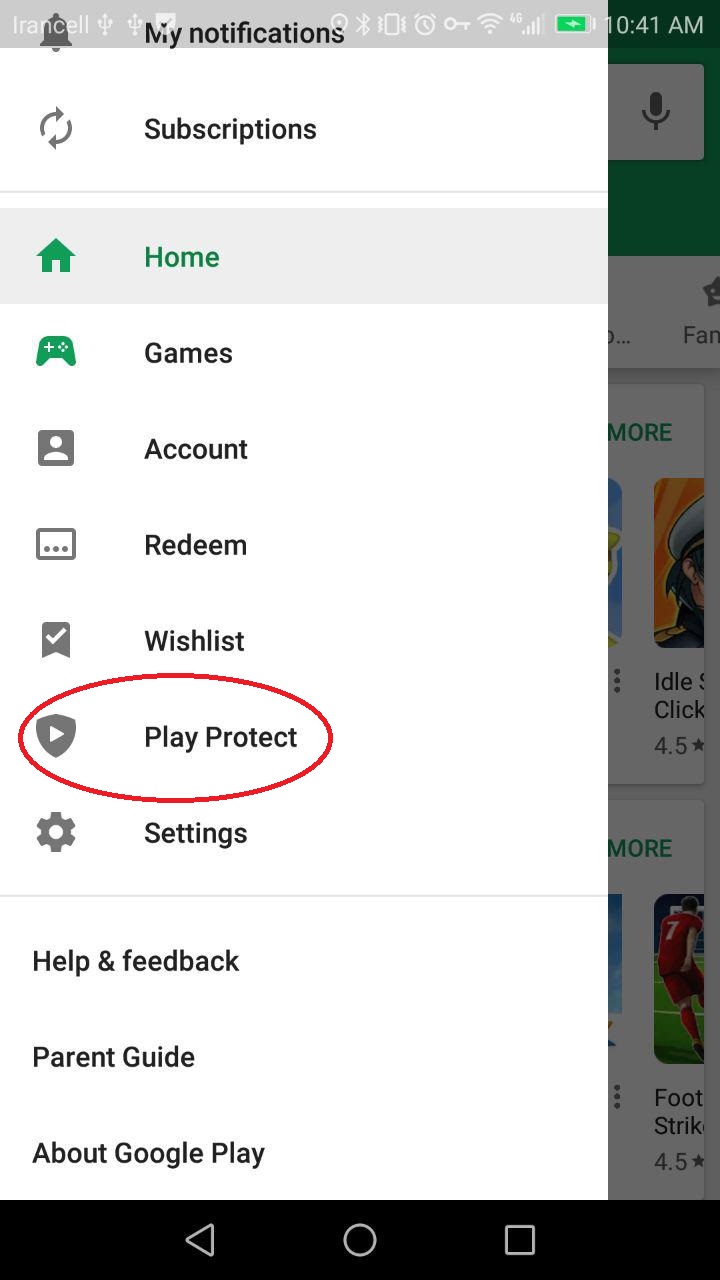Open Play Protect
Viewport: 720px width, 1280px height.
[x=220, y=737]
